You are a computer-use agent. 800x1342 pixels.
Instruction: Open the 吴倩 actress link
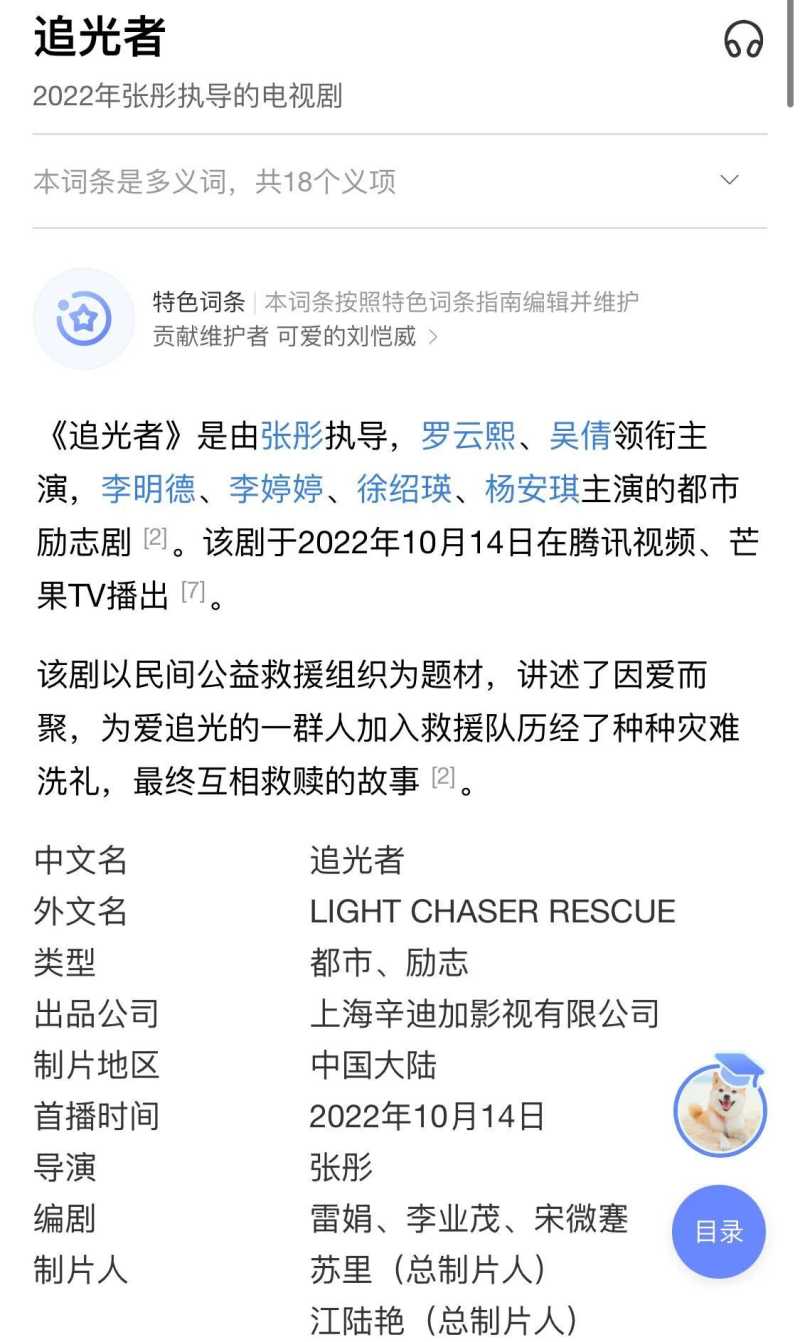pyautogui.click(x=580, y=437)
